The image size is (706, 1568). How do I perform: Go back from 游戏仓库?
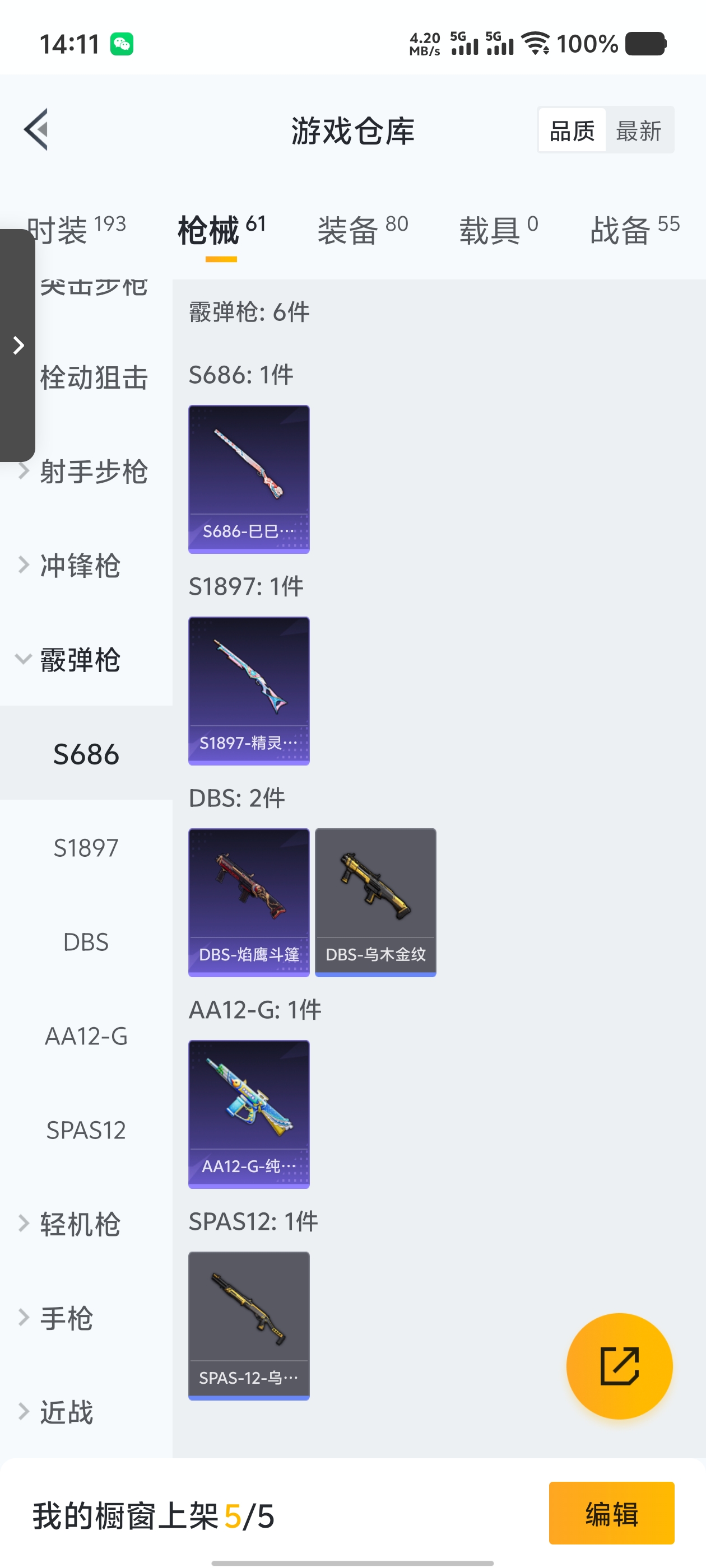(x=36, y=130)
